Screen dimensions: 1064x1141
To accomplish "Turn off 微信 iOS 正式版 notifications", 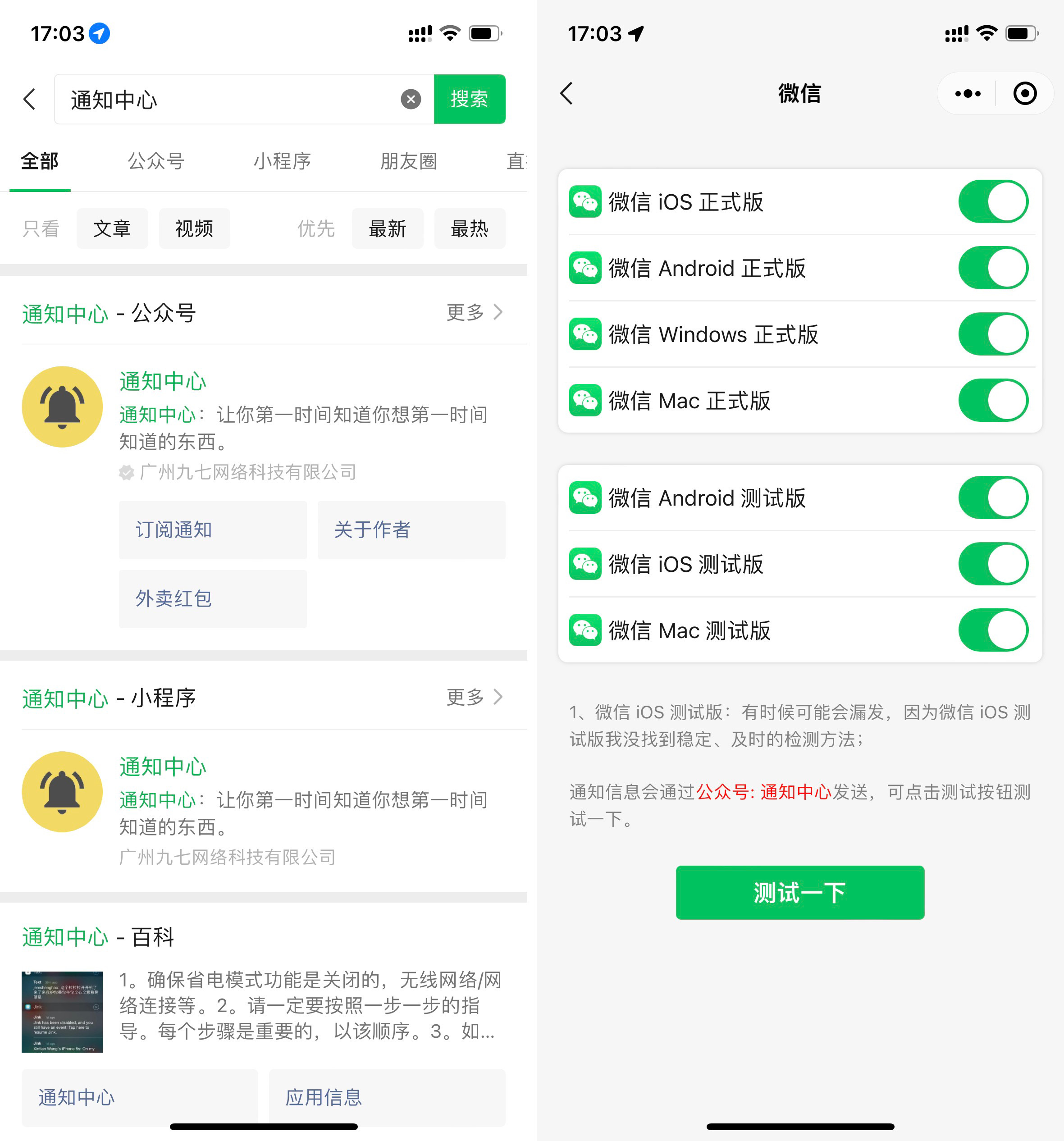I will (992, 202).
